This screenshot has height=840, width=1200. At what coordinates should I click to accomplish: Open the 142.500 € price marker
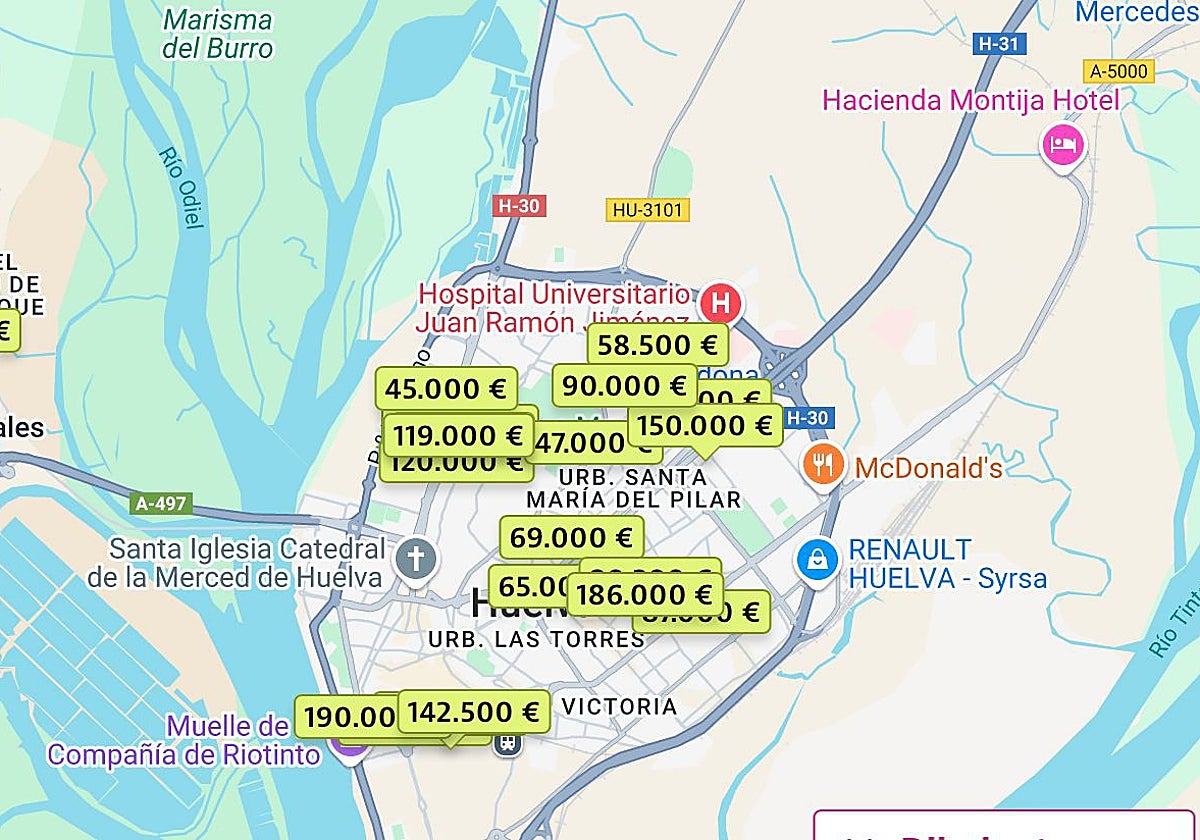tap(474, 712)
